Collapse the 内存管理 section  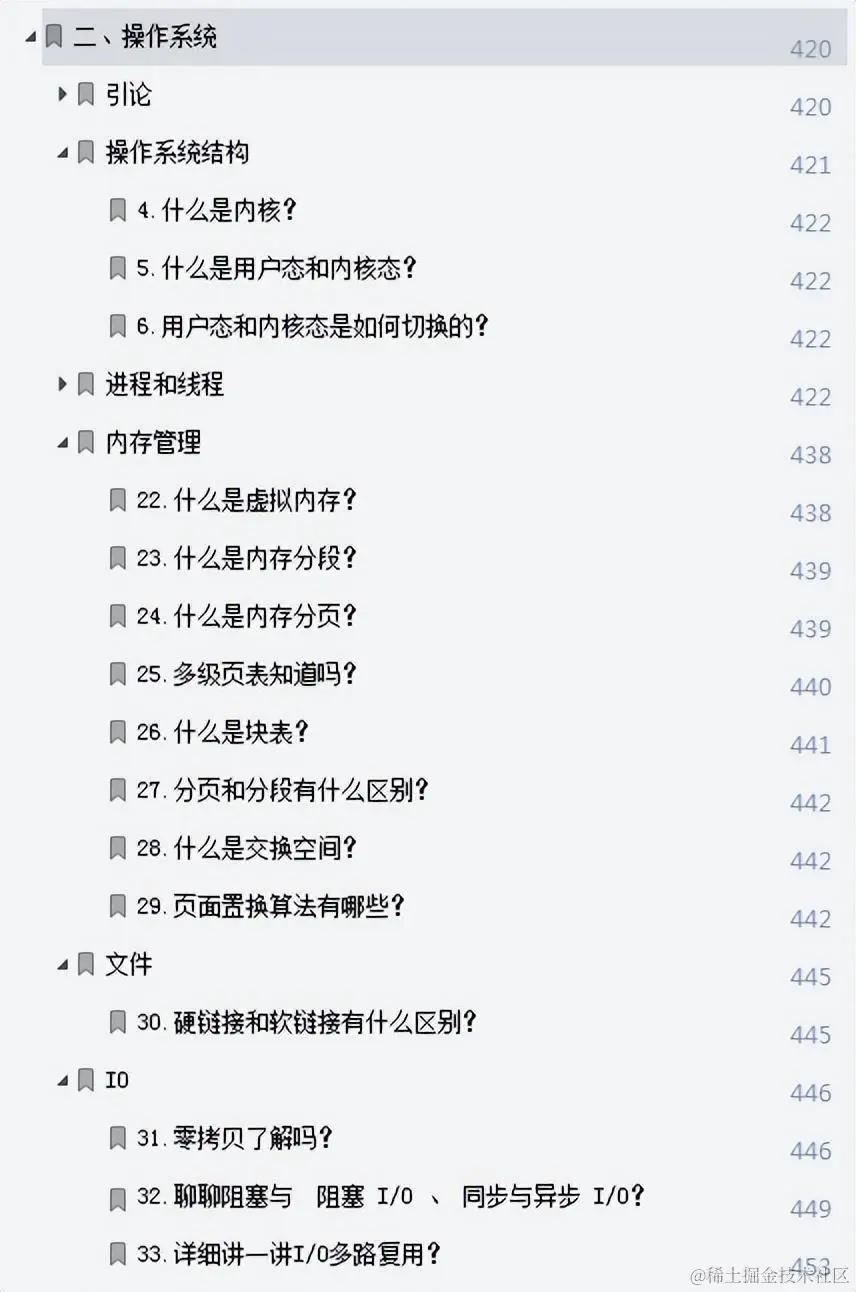pos(62,443)
